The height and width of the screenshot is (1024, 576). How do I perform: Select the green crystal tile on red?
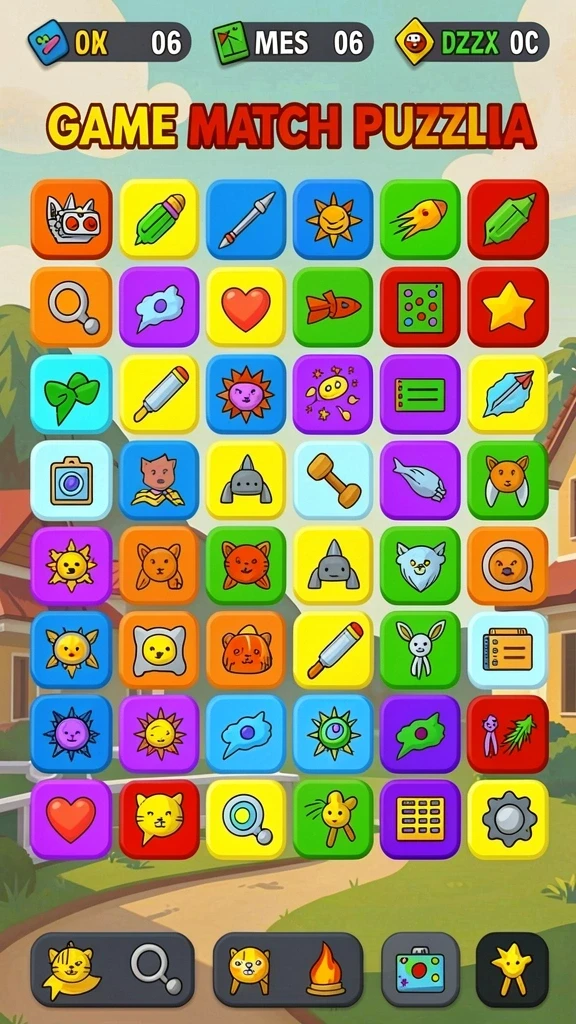pos(508,219)
